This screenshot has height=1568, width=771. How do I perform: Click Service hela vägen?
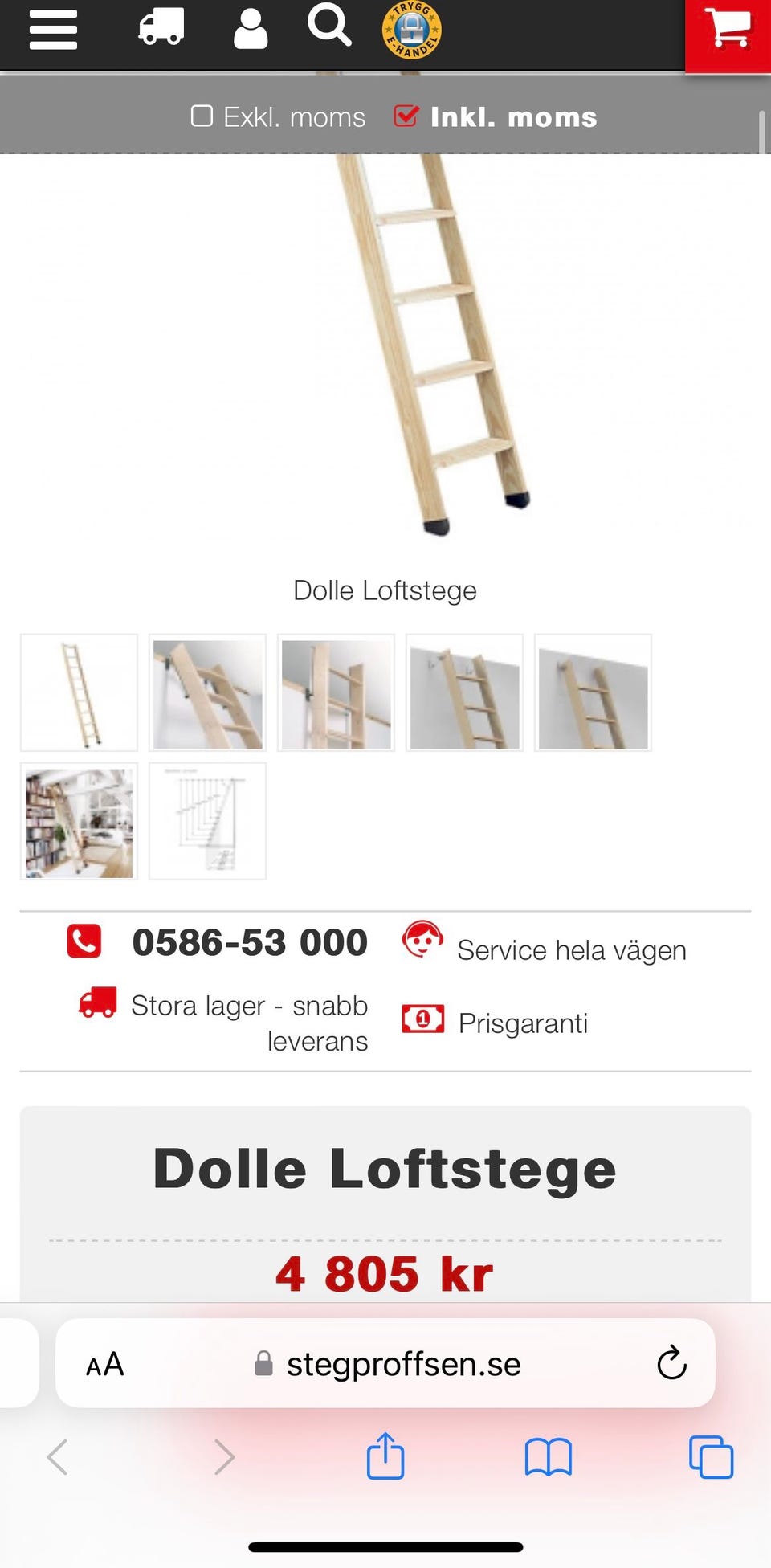pos(571,949)
